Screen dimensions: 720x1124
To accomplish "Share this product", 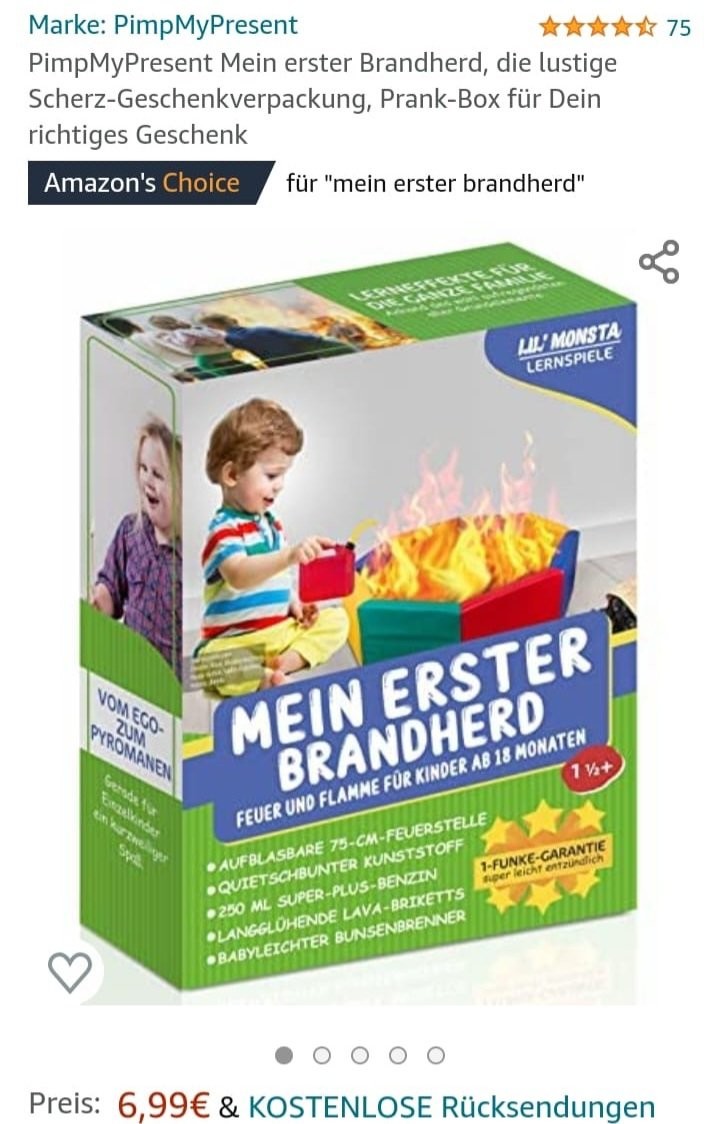I will pyautogui.click(x=659, y=263).
